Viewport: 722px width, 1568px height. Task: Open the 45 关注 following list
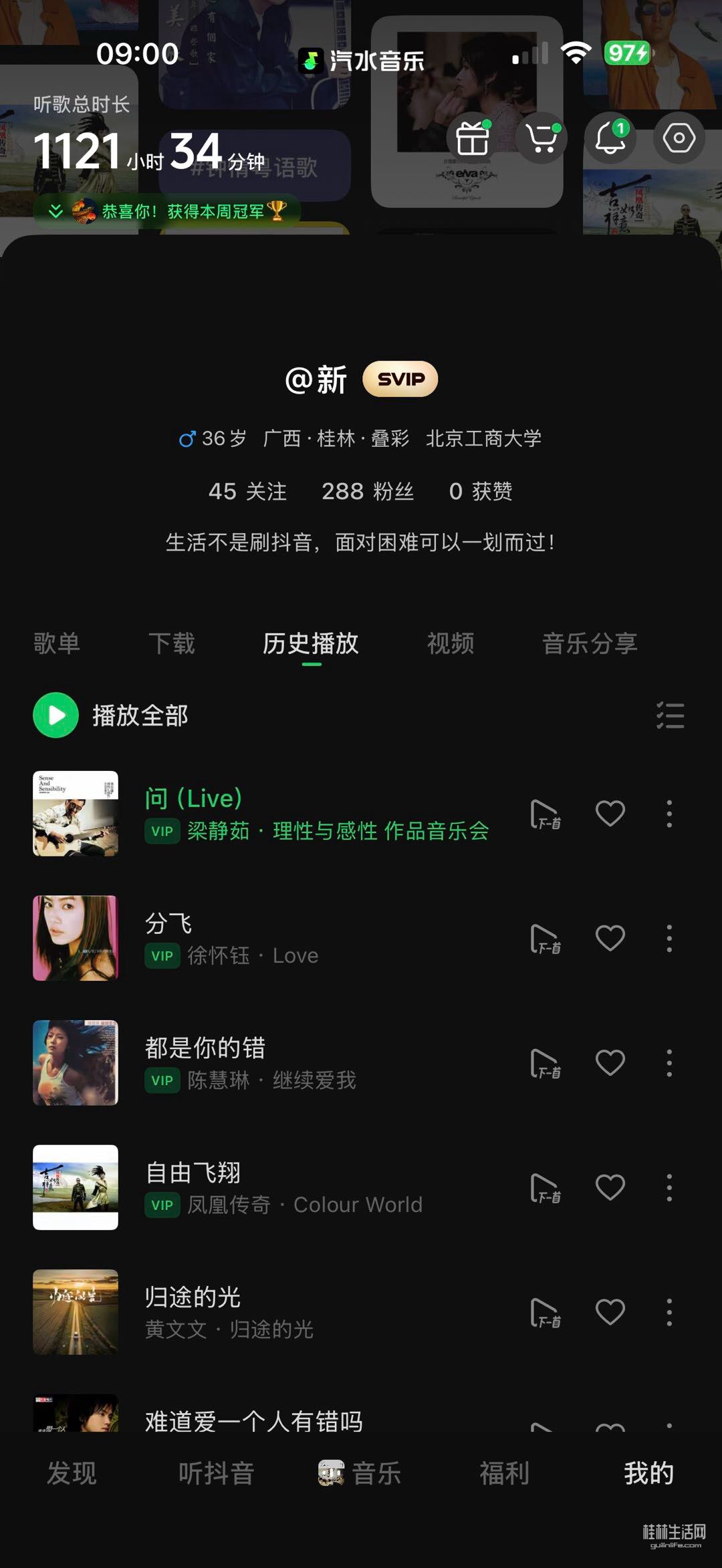pos(247,491)
